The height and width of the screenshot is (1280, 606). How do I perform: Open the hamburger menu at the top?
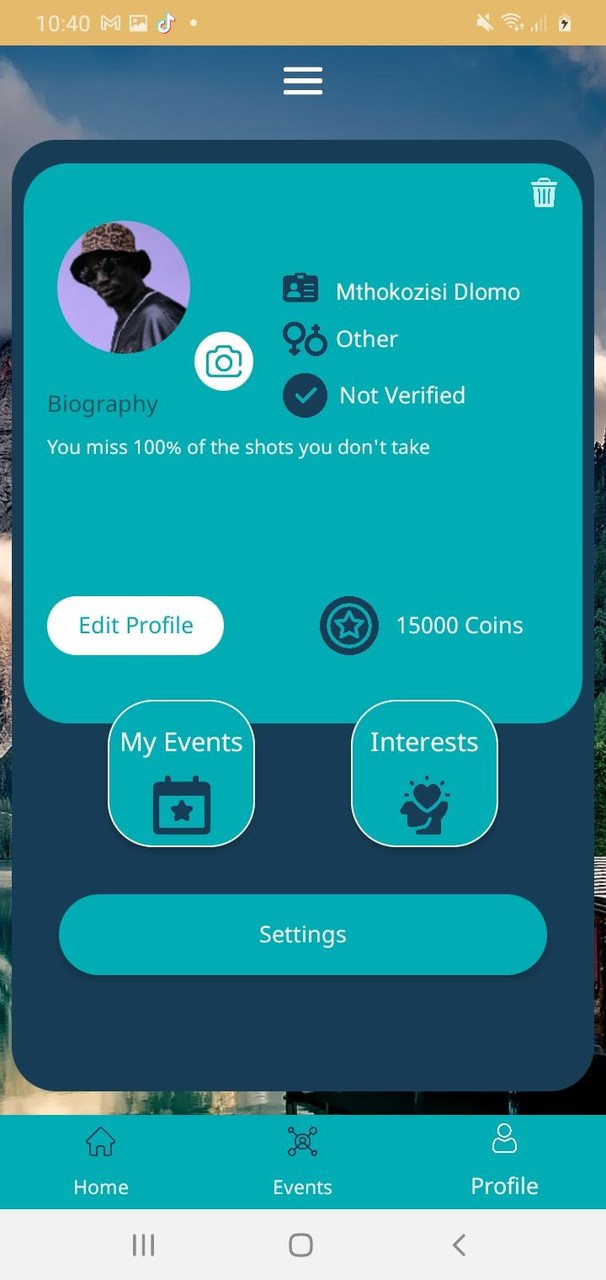click(303, 80)
